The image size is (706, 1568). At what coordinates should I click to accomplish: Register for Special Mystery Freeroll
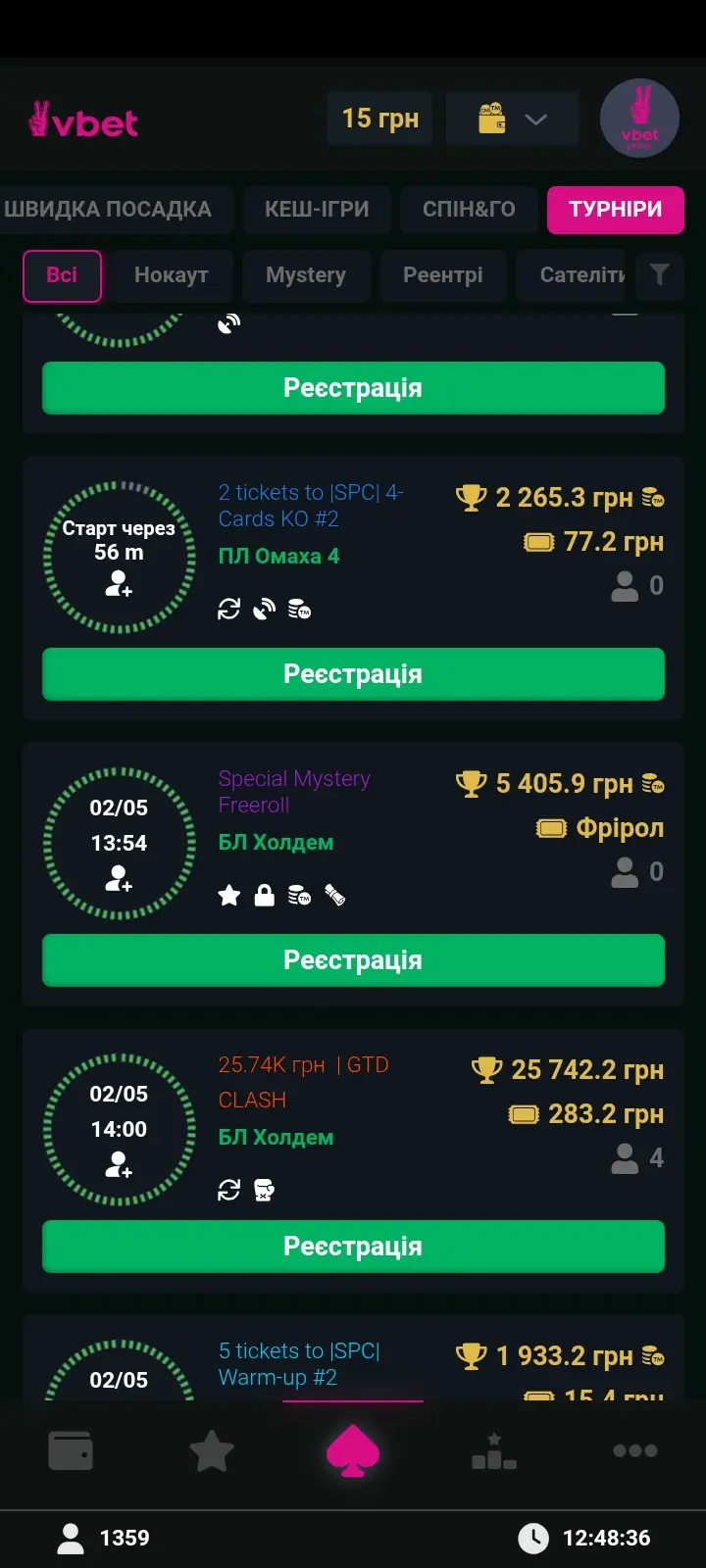point(353,960)
